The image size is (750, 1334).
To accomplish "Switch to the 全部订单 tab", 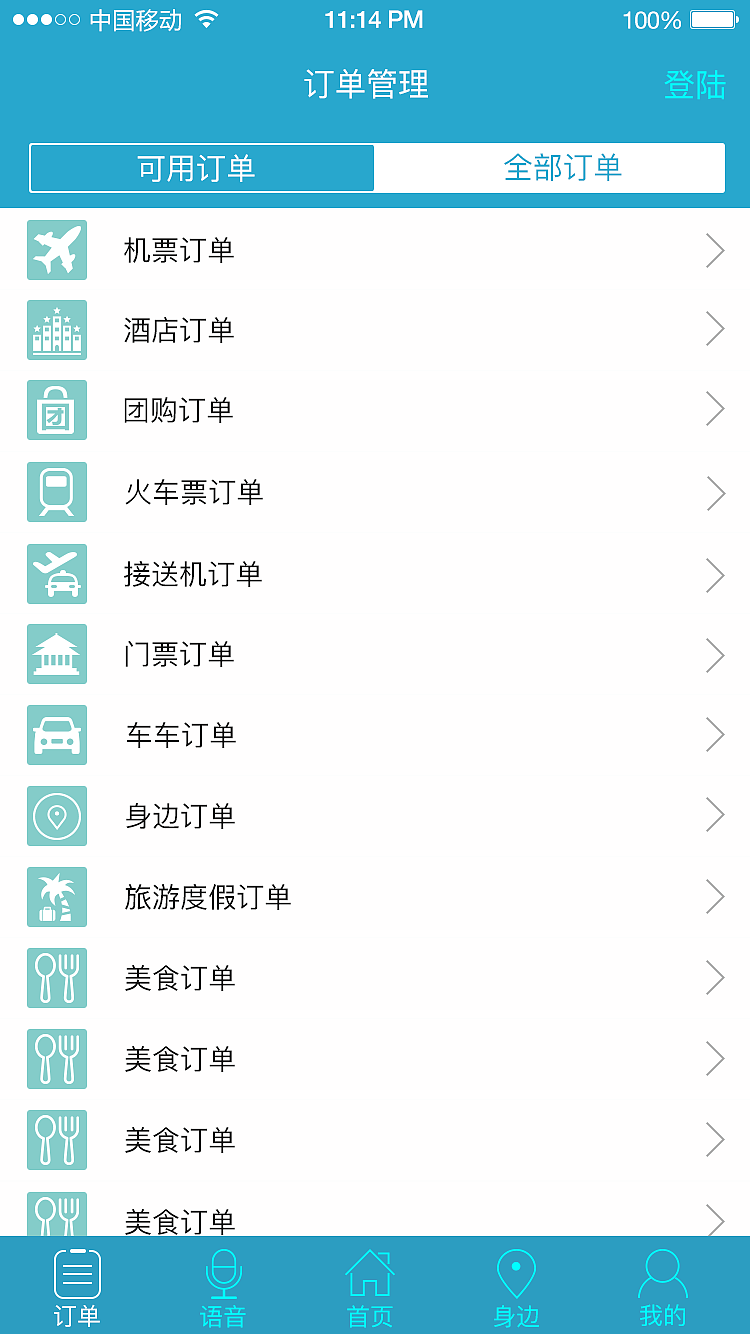I will point(560,168).
